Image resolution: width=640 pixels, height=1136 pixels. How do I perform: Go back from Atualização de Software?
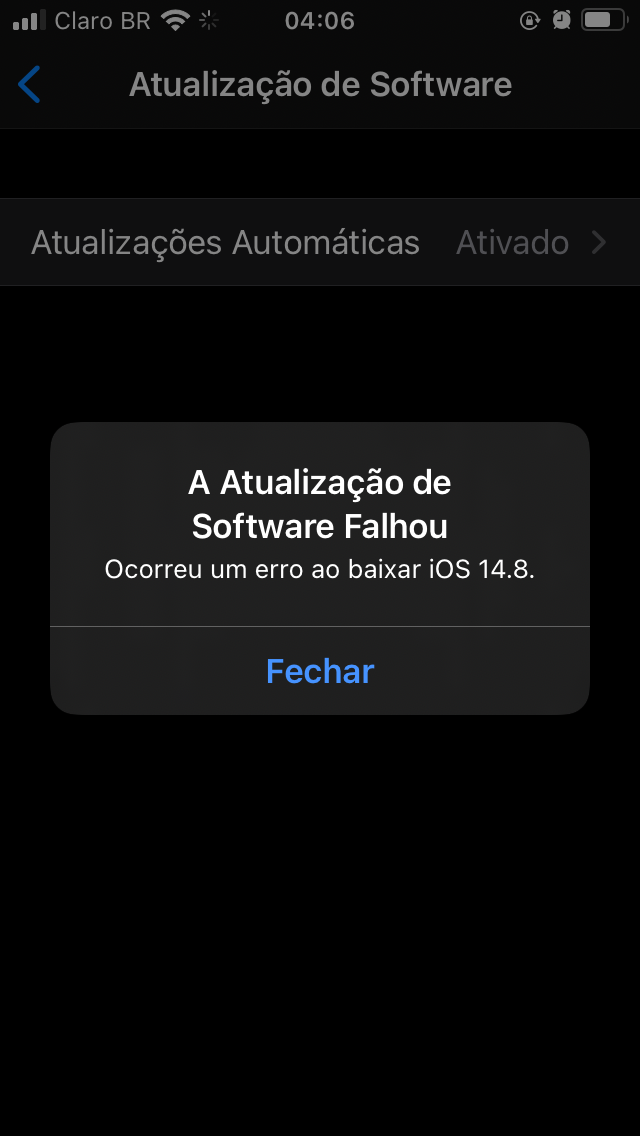(x=30, y=85)
